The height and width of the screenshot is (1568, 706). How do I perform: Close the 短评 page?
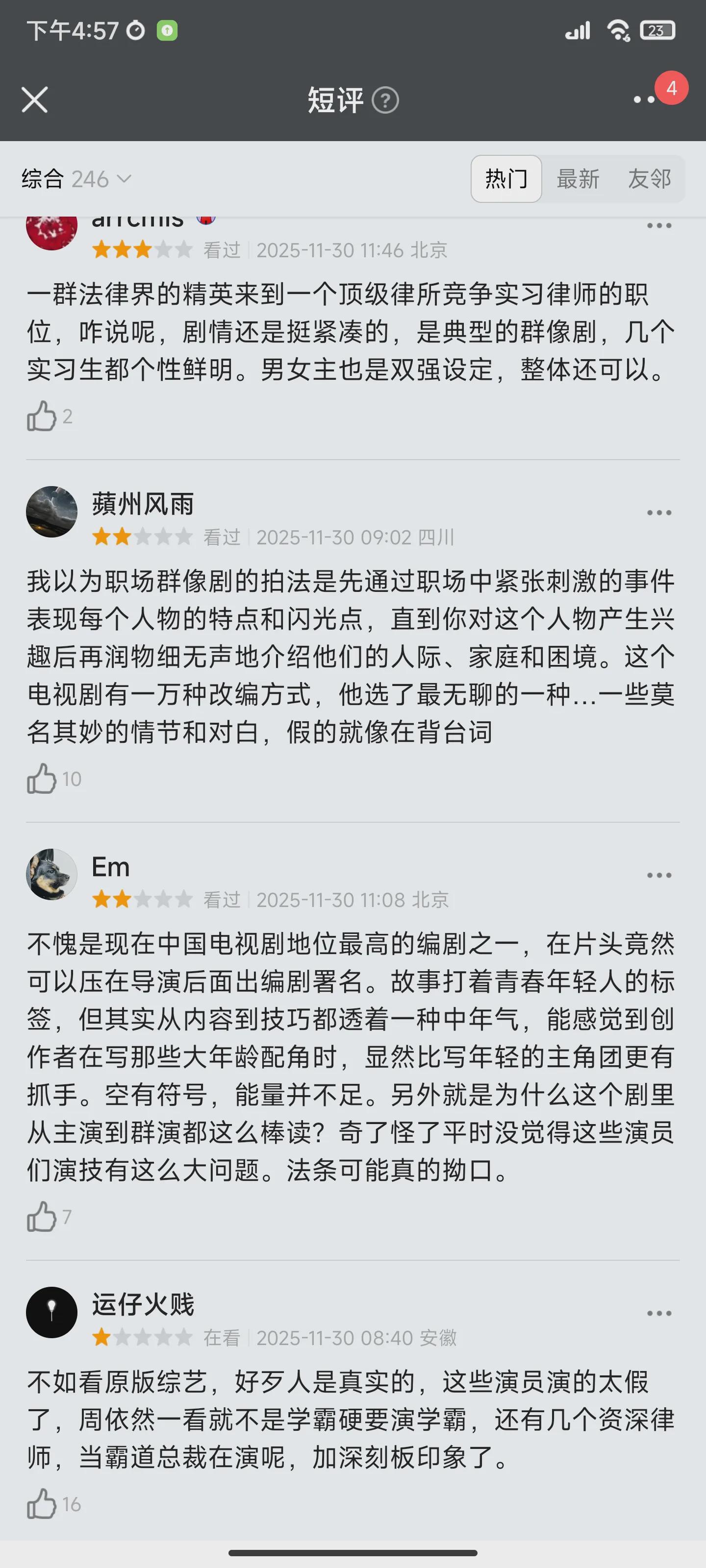tap(35, 100)
